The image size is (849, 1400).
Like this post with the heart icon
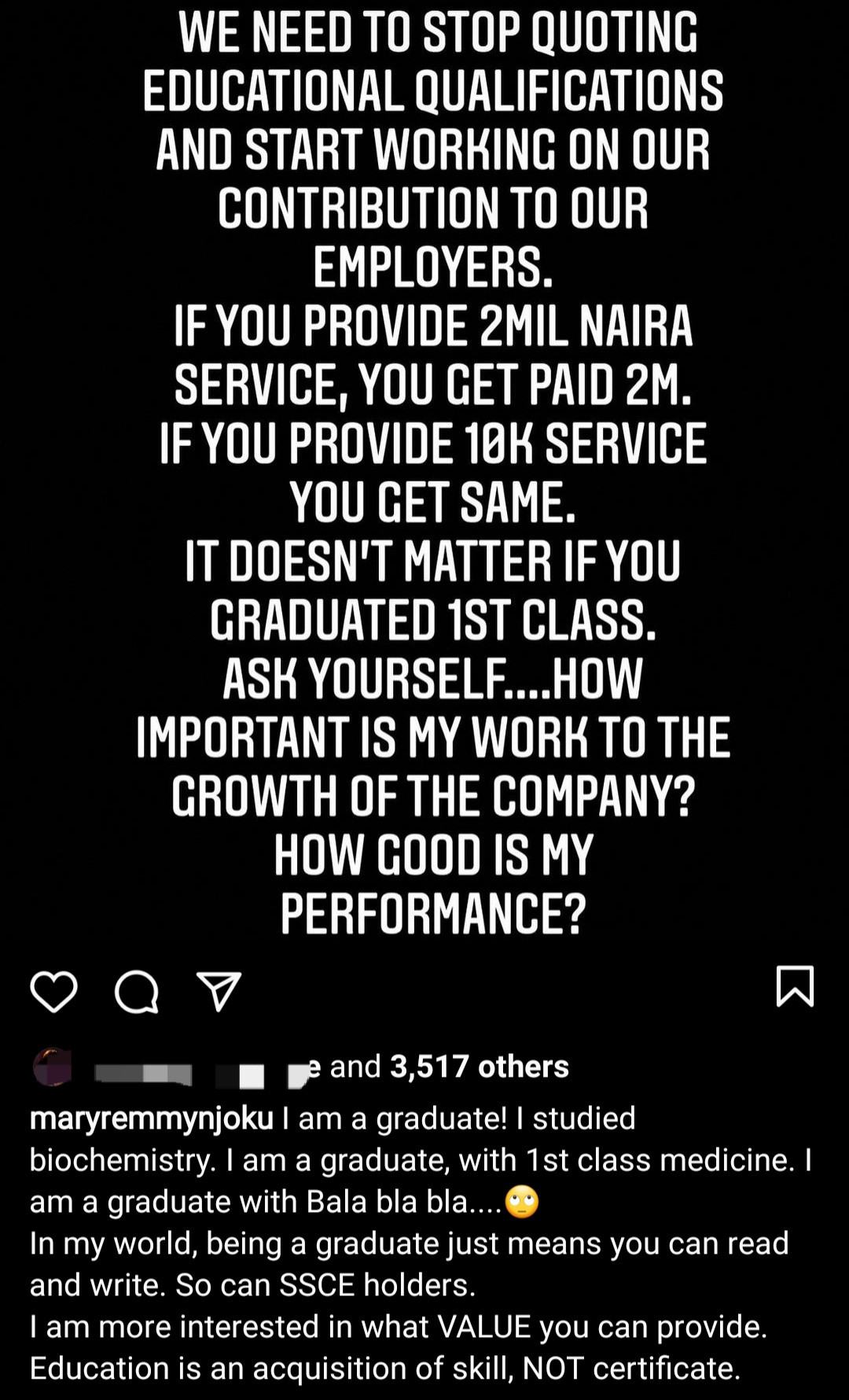(x=53, y=990)
